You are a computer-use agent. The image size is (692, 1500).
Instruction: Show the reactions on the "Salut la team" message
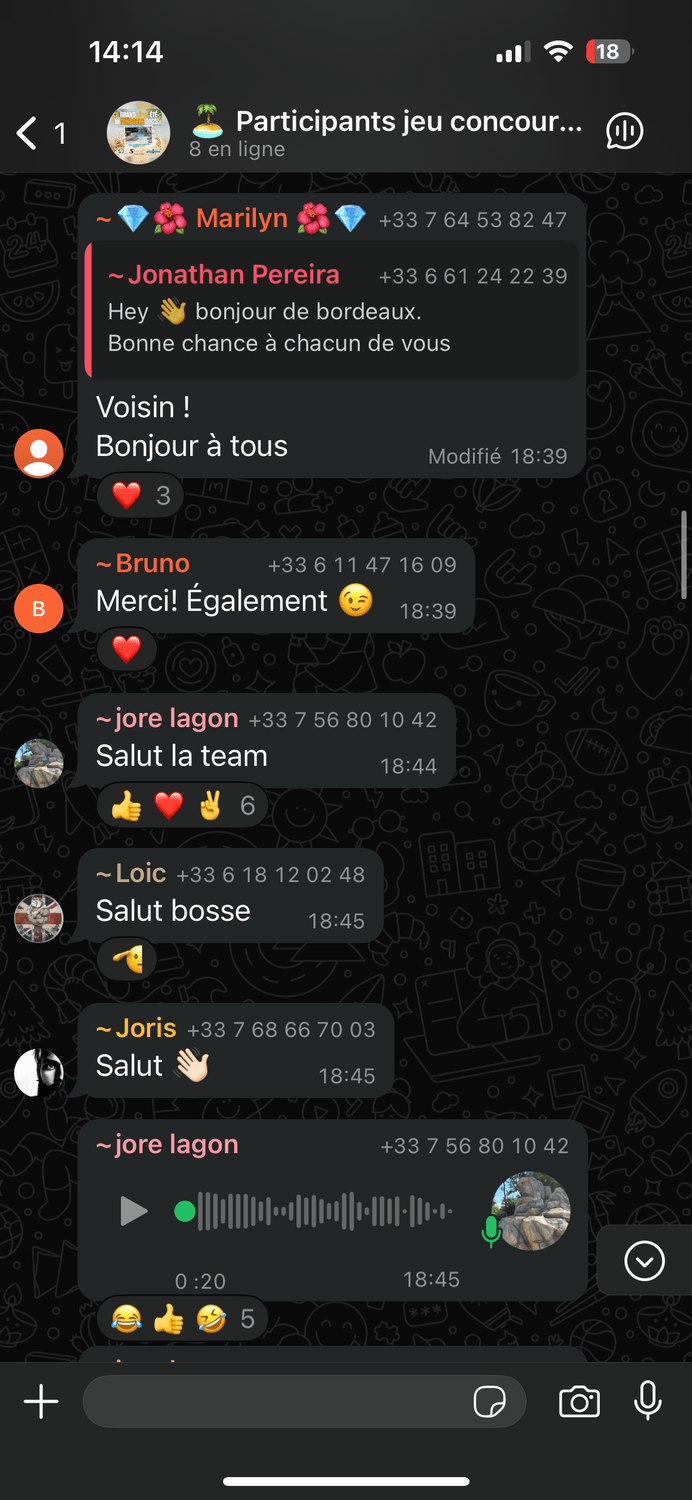(x=182, y=806)
